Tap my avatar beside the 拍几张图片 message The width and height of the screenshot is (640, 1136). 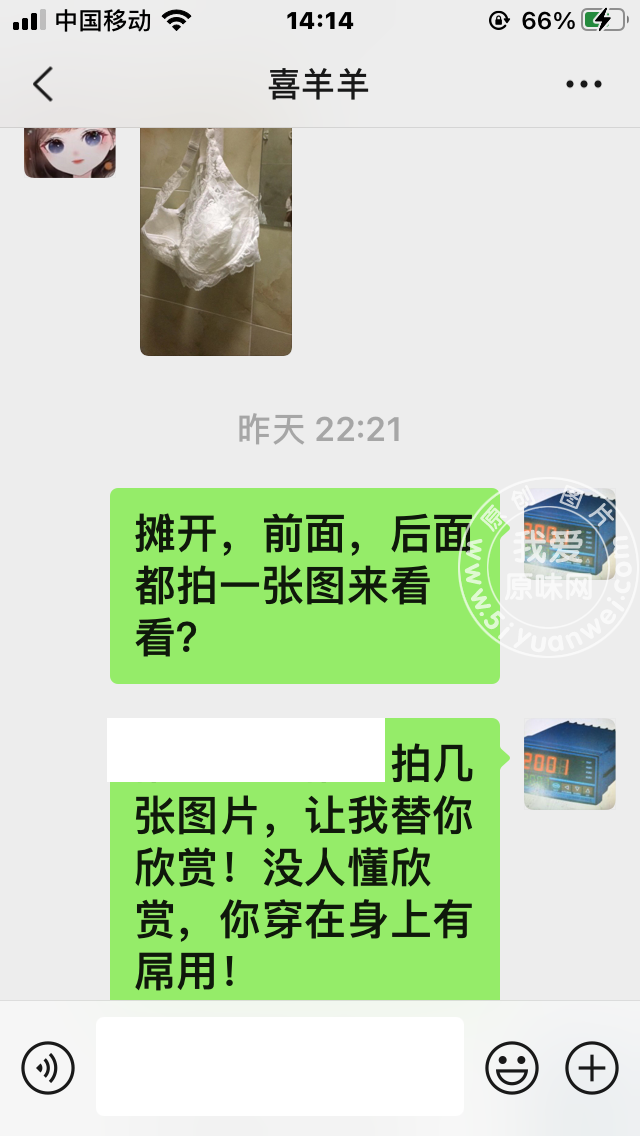click(x=569, y=764)
